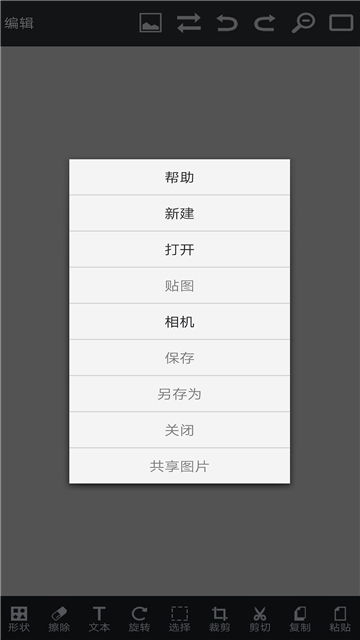This screenshot has height=640, width=360.
Task: Open the 形状 shapes tool
Action: 19,619
